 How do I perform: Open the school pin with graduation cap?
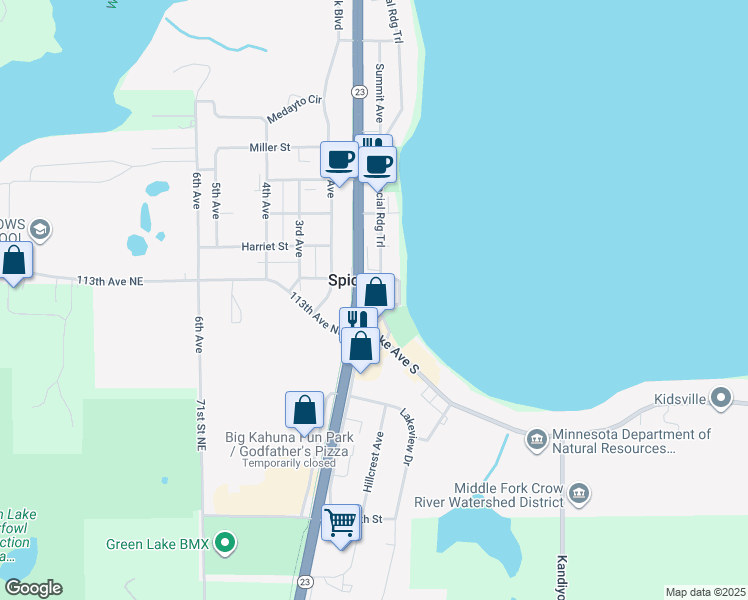point(40,229)
